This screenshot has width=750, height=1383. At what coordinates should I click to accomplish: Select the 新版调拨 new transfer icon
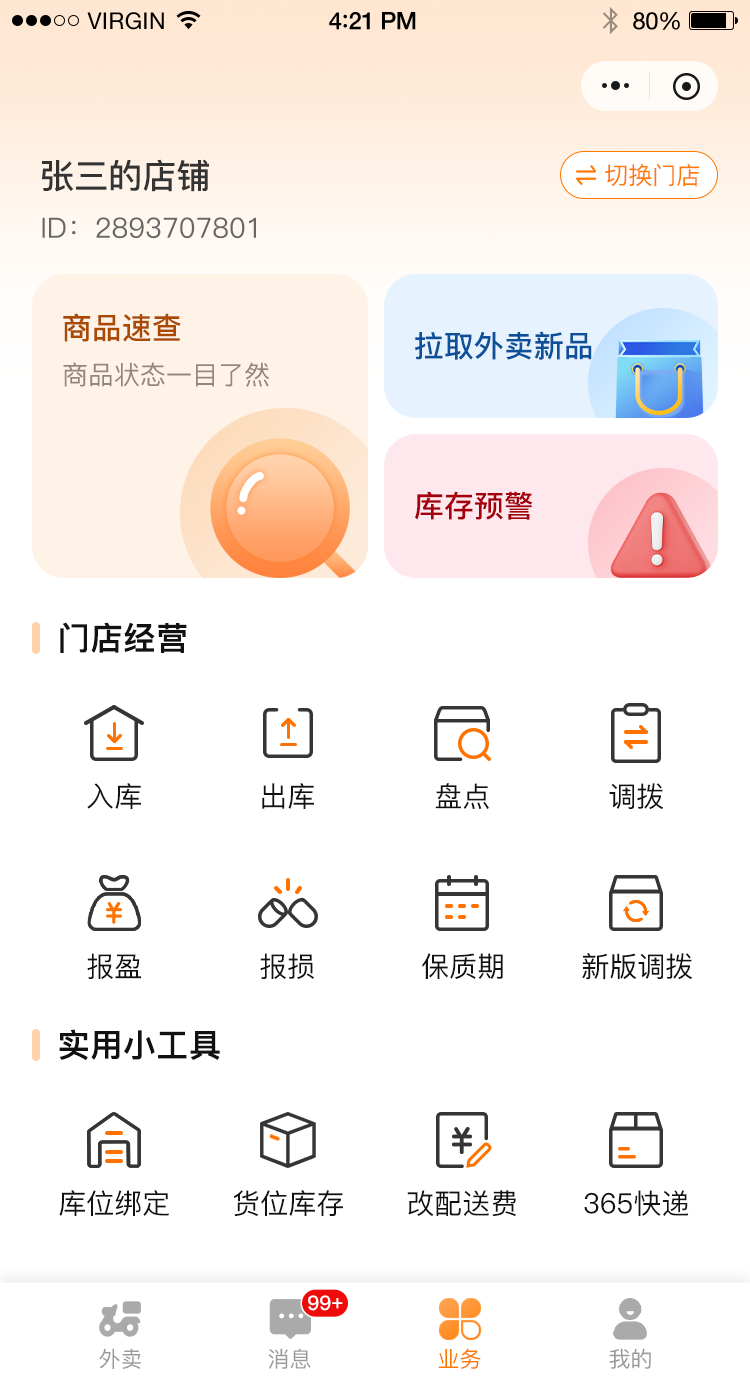(x=636, y=922)
